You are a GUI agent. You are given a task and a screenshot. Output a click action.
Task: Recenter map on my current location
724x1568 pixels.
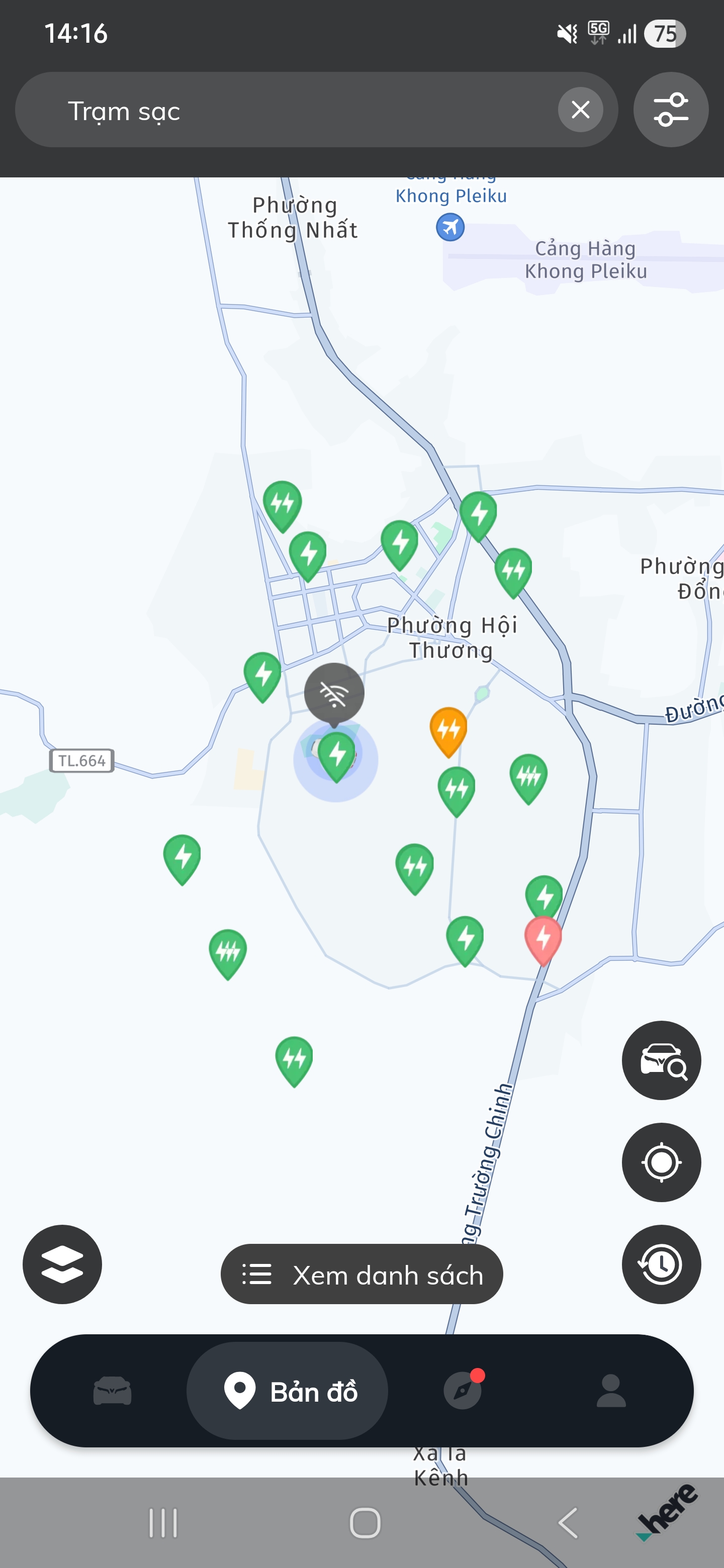pyautogui.click(x=661, y=1162)
